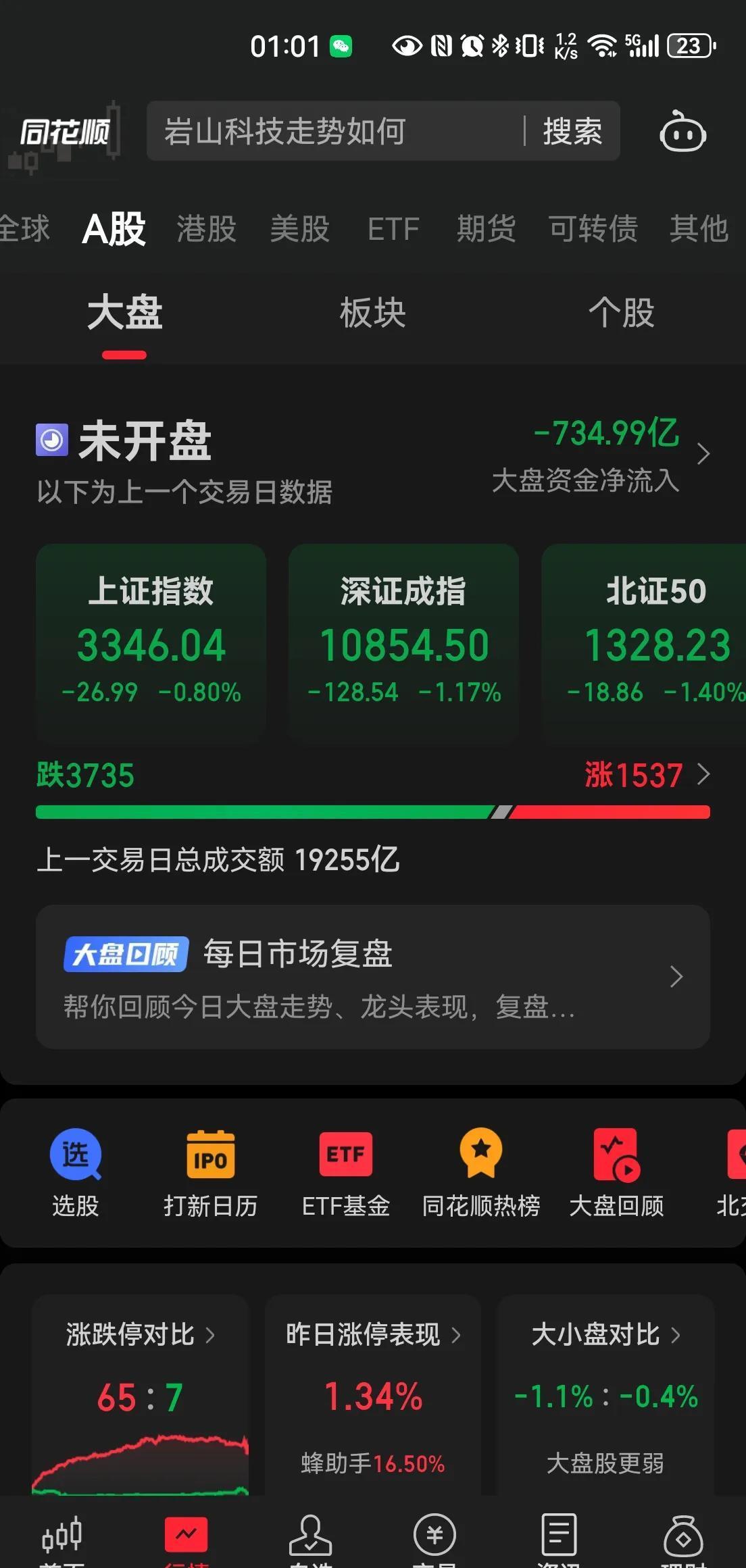Open 每日市场复盘 daily review card
Viewport: 746px width, 1568px height.
pos(372,978)
